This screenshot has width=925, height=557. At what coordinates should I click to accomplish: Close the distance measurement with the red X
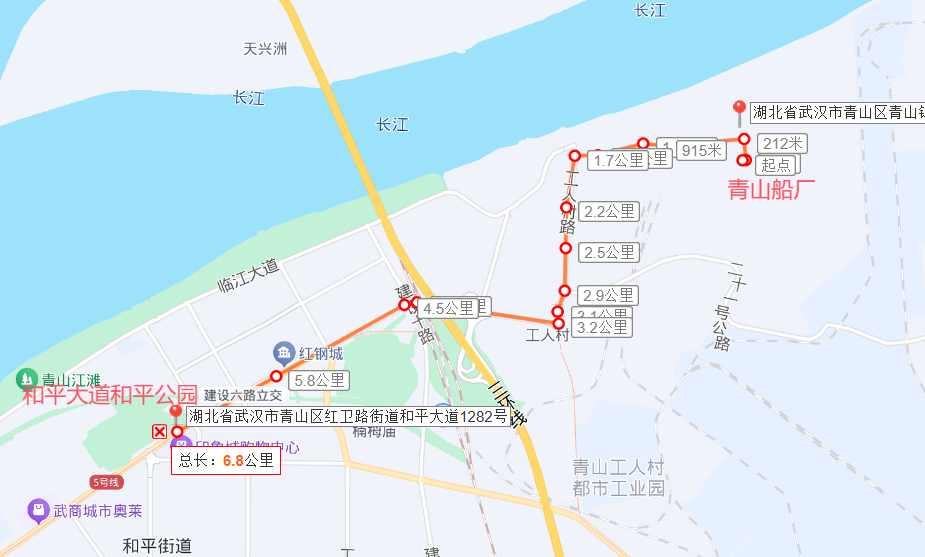coord(159,431)
